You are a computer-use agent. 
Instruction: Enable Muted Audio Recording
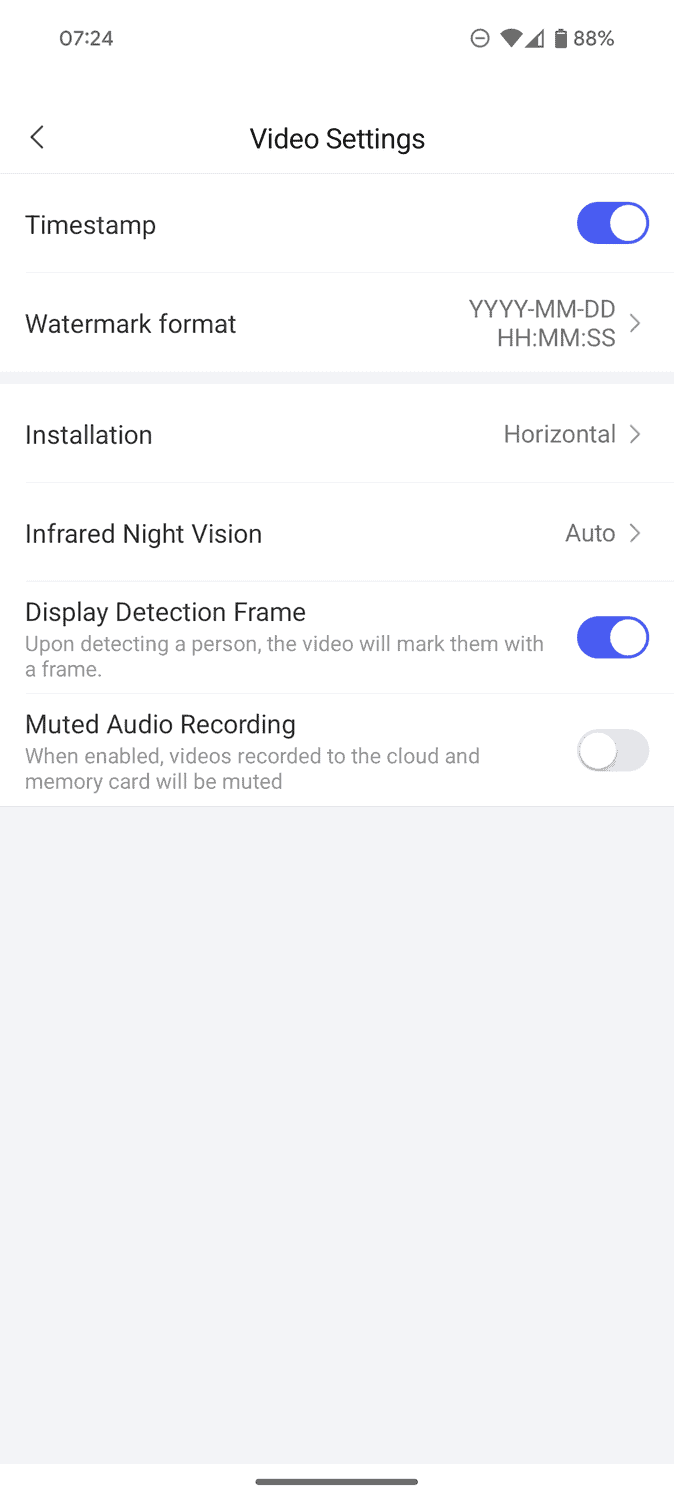[x=612, y=751]
